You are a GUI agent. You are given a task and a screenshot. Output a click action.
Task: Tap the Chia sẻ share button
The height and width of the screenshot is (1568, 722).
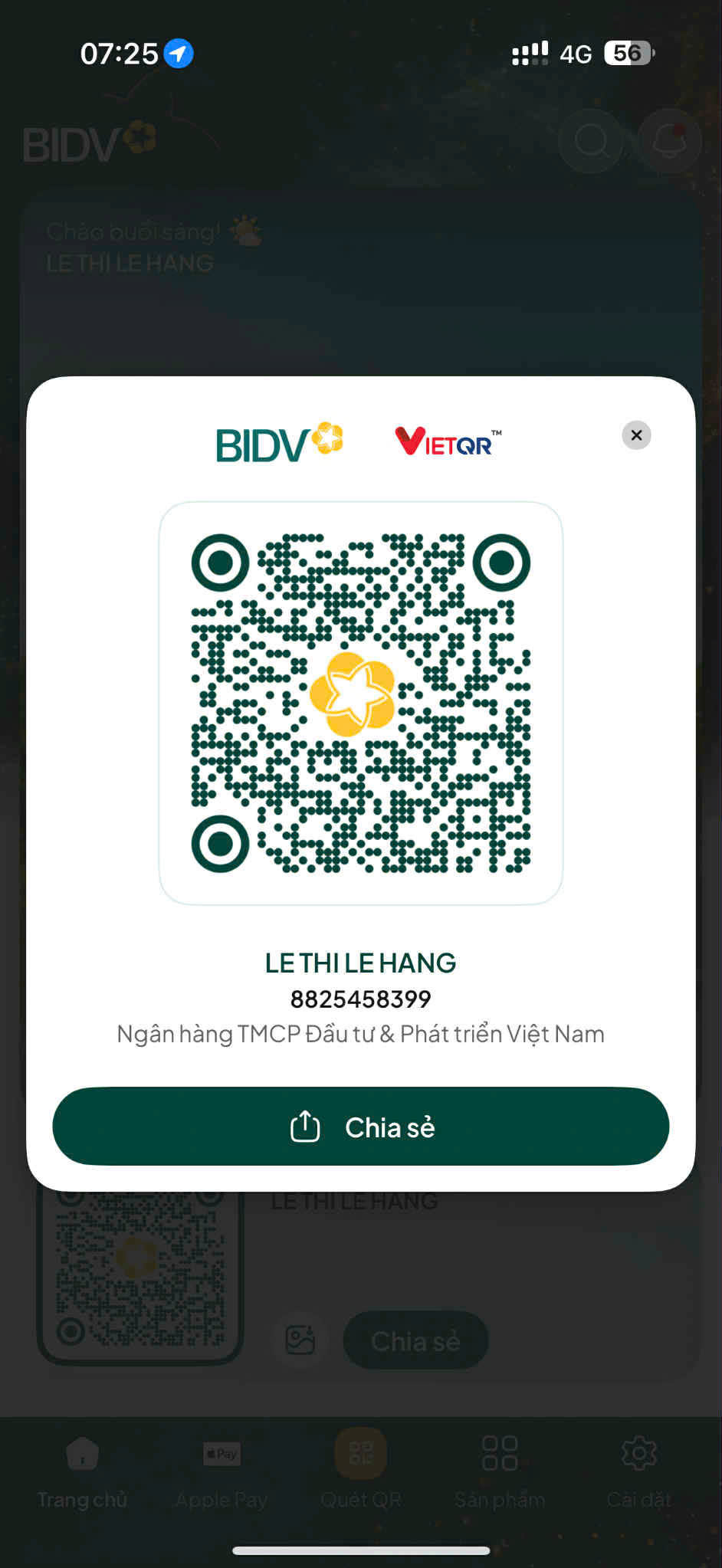(360, 1127)
